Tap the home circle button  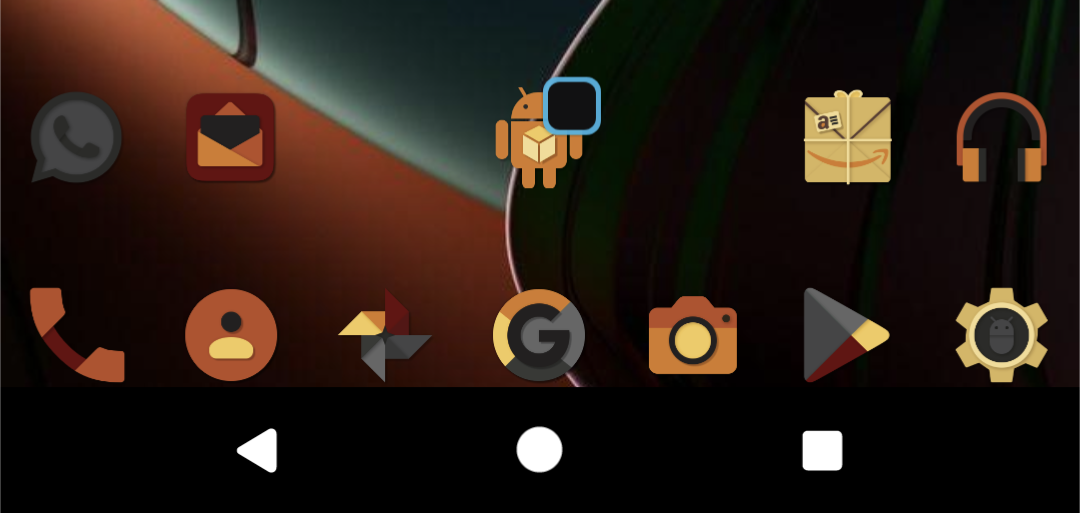point(539,450)
